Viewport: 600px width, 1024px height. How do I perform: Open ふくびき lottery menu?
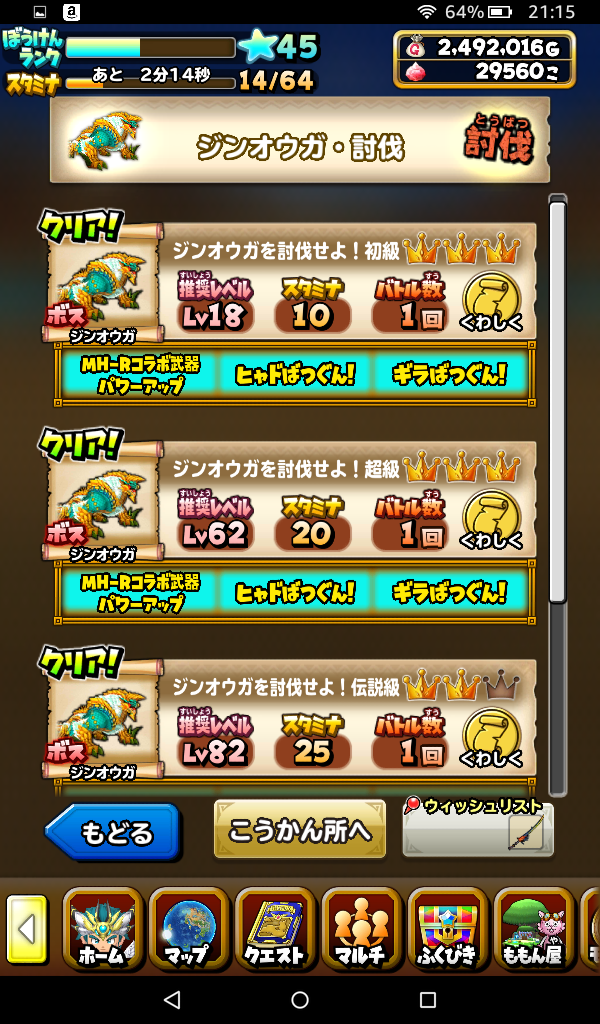pyautogui.click(x=447, y=929)
